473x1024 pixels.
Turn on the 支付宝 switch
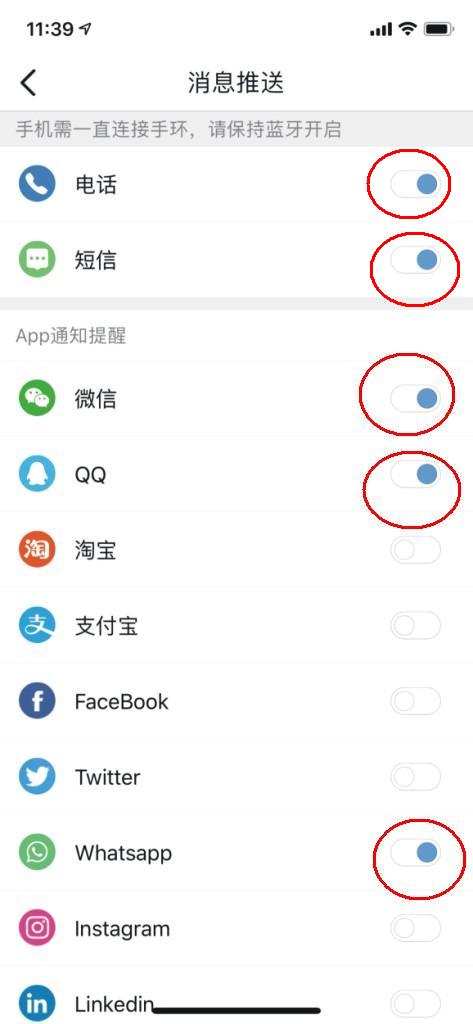(416, 626)
